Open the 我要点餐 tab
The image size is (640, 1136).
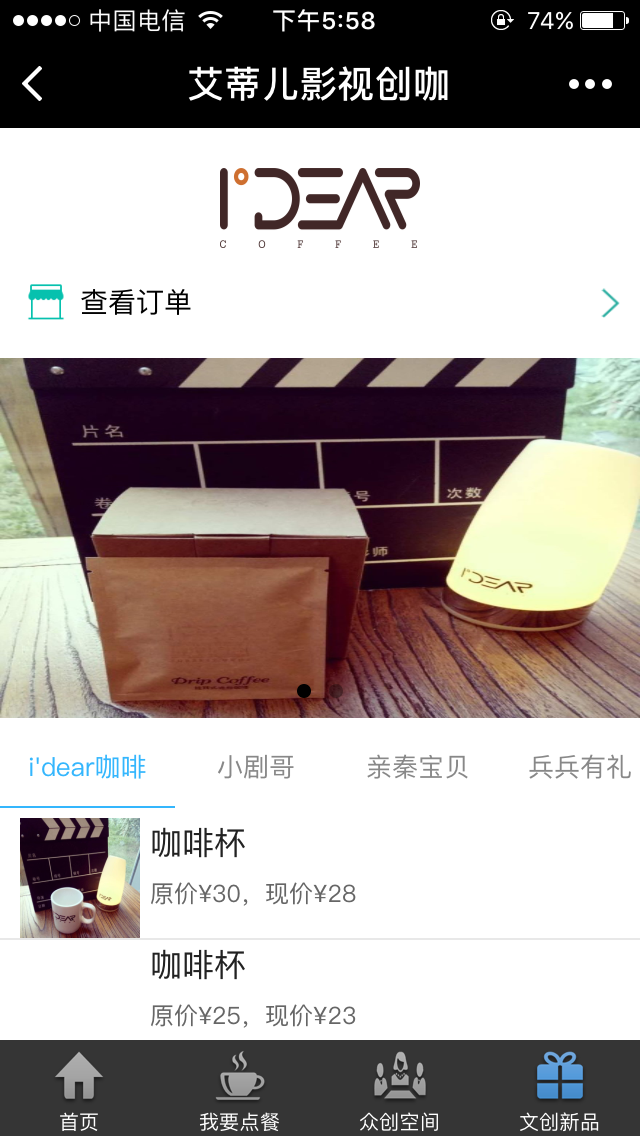coord(239,1090)
